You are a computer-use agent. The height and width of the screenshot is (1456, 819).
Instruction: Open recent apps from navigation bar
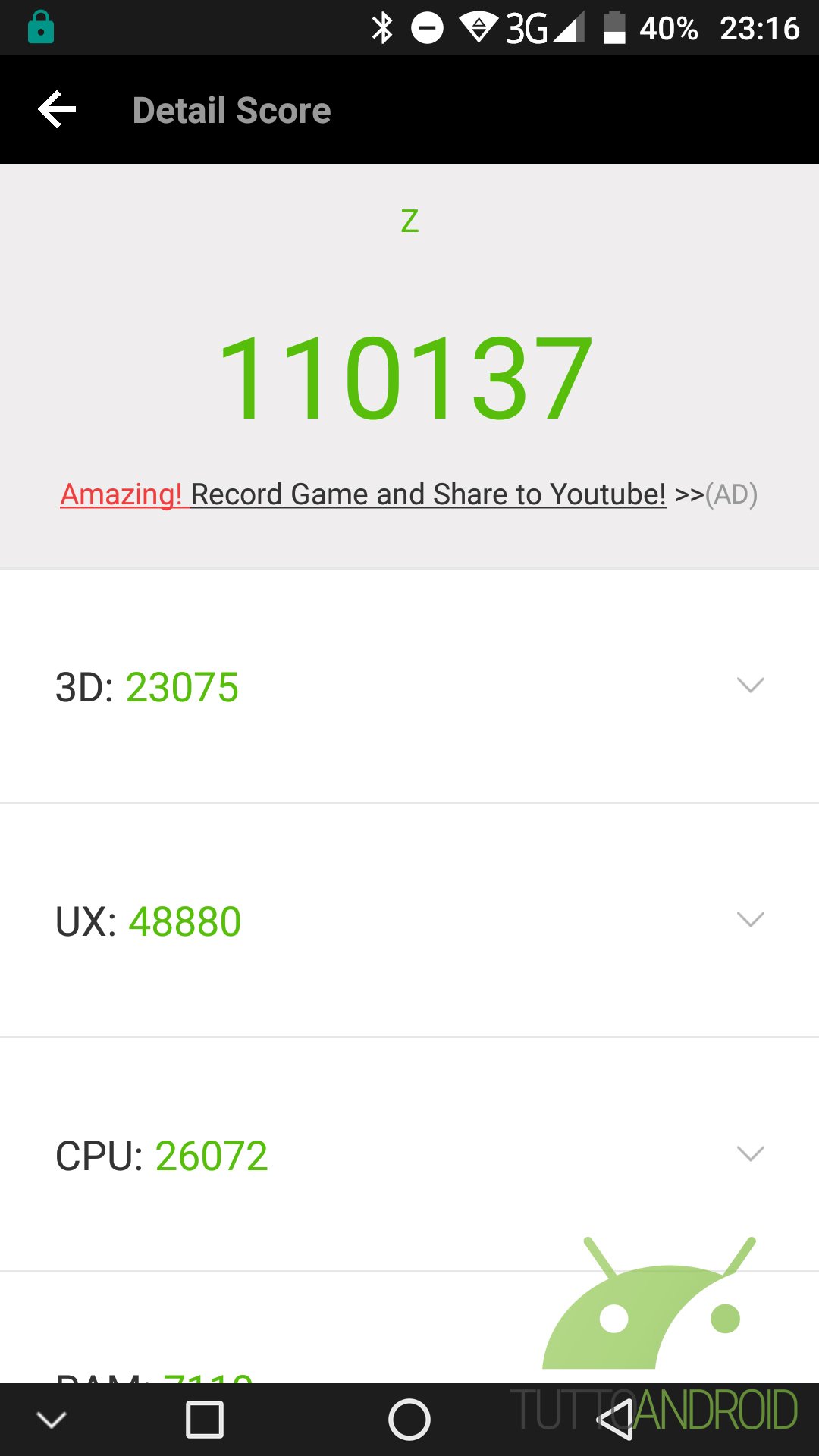(x=205, y=1420)
